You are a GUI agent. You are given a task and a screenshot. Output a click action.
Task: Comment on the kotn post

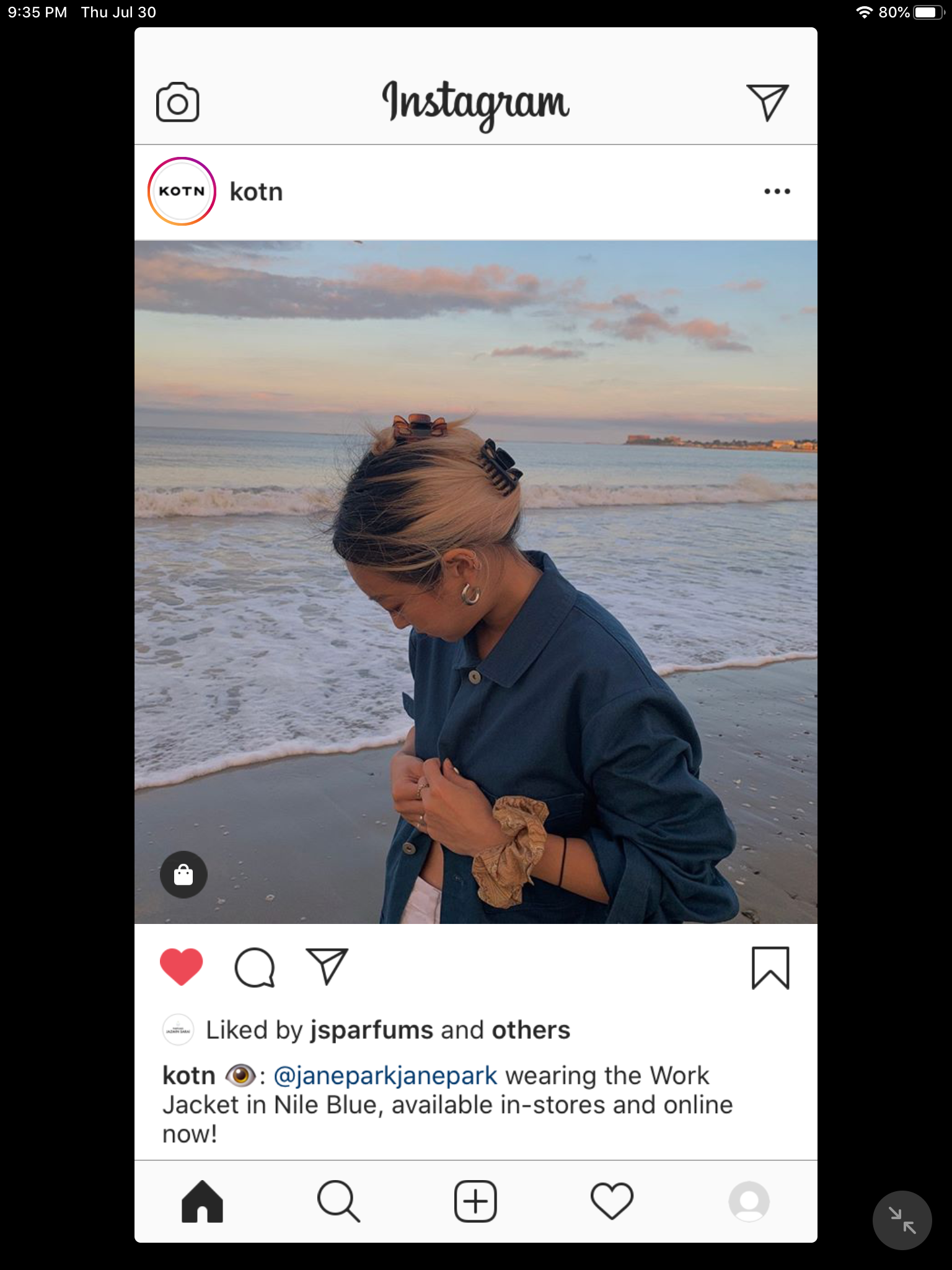coord(254,967)
